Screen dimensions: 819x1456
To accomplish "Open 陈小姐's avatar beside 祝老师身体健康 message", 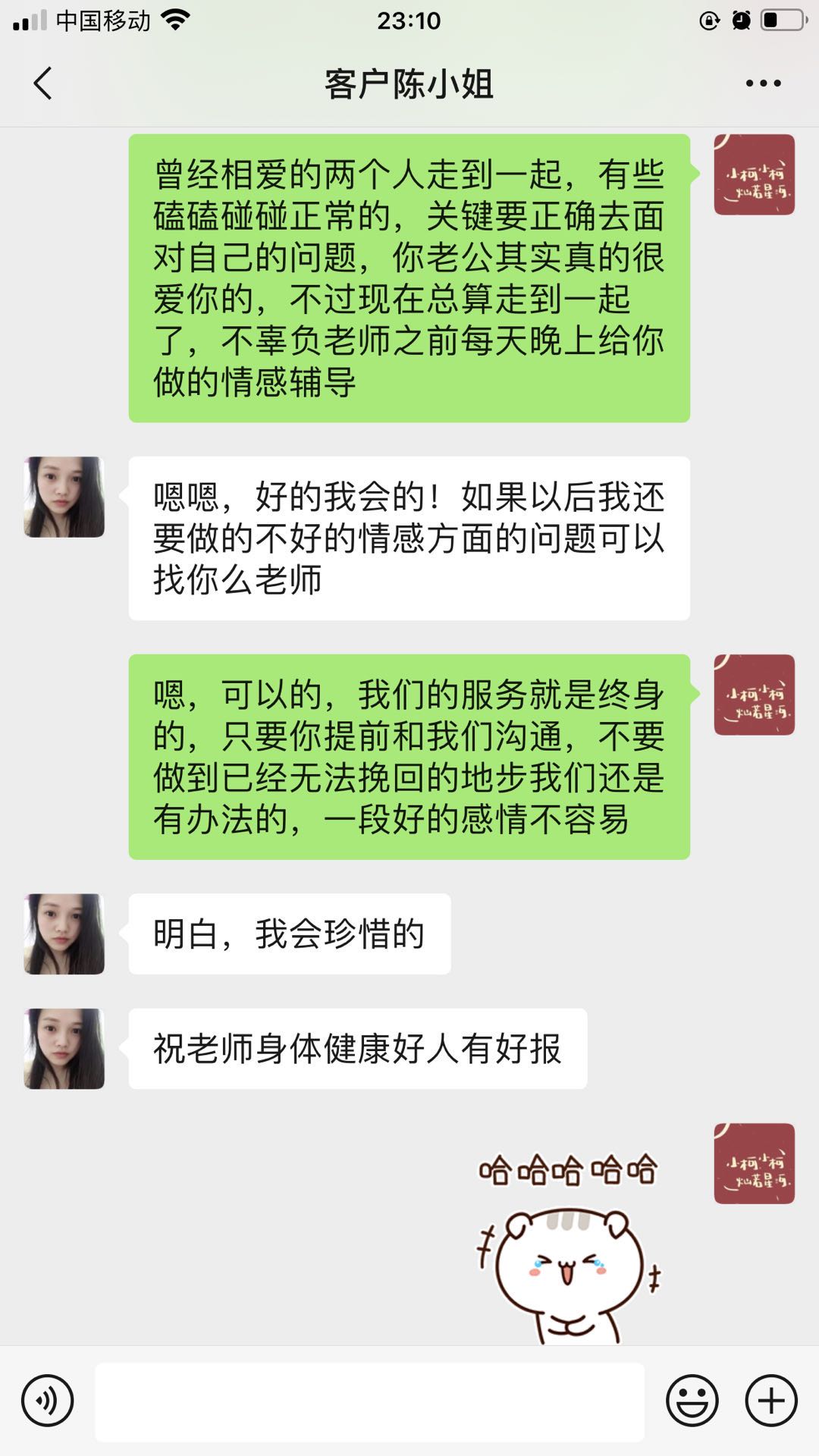I will click(x=64, y=1049).
